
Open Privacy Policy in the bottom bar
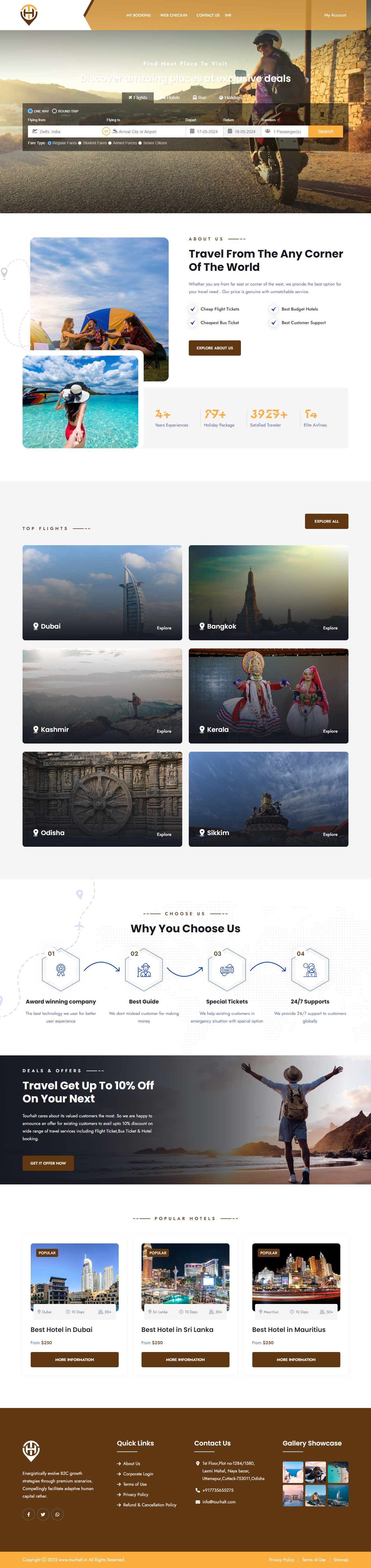pyautogui.click(x=281, y=1560)
